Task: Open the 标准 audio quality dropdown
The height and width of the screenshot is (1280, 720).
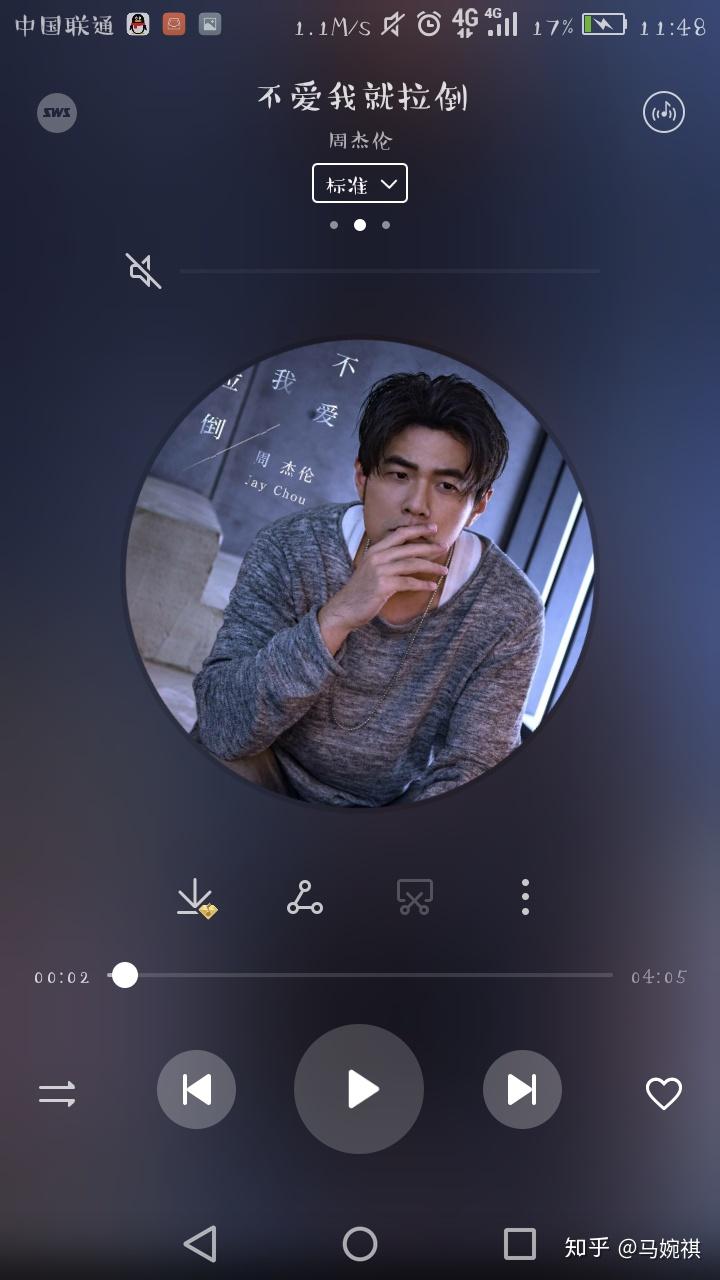Action: (x=360, y=184)
